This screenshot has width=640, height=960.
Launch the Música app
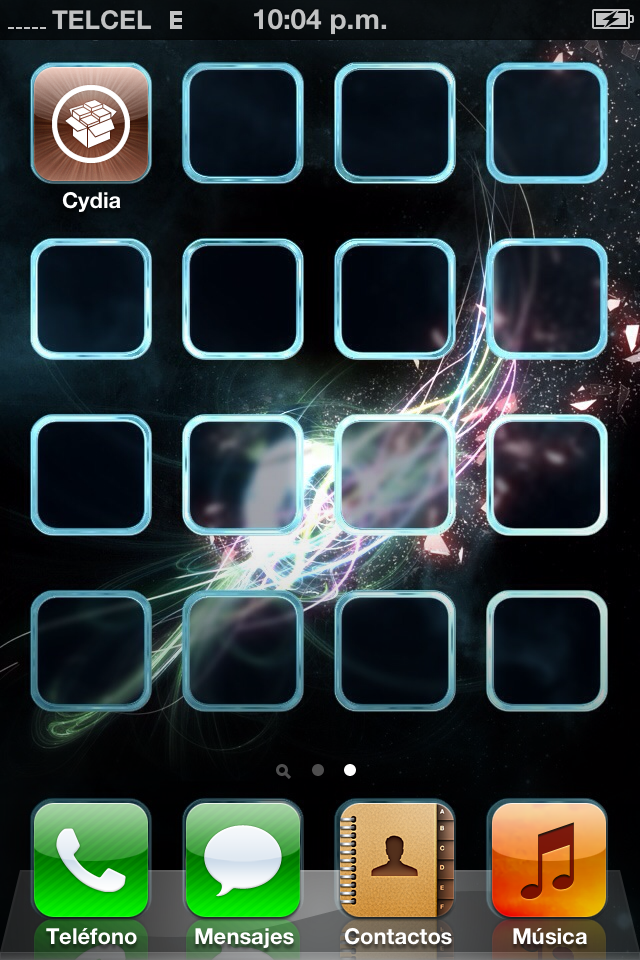coord(548,860)
